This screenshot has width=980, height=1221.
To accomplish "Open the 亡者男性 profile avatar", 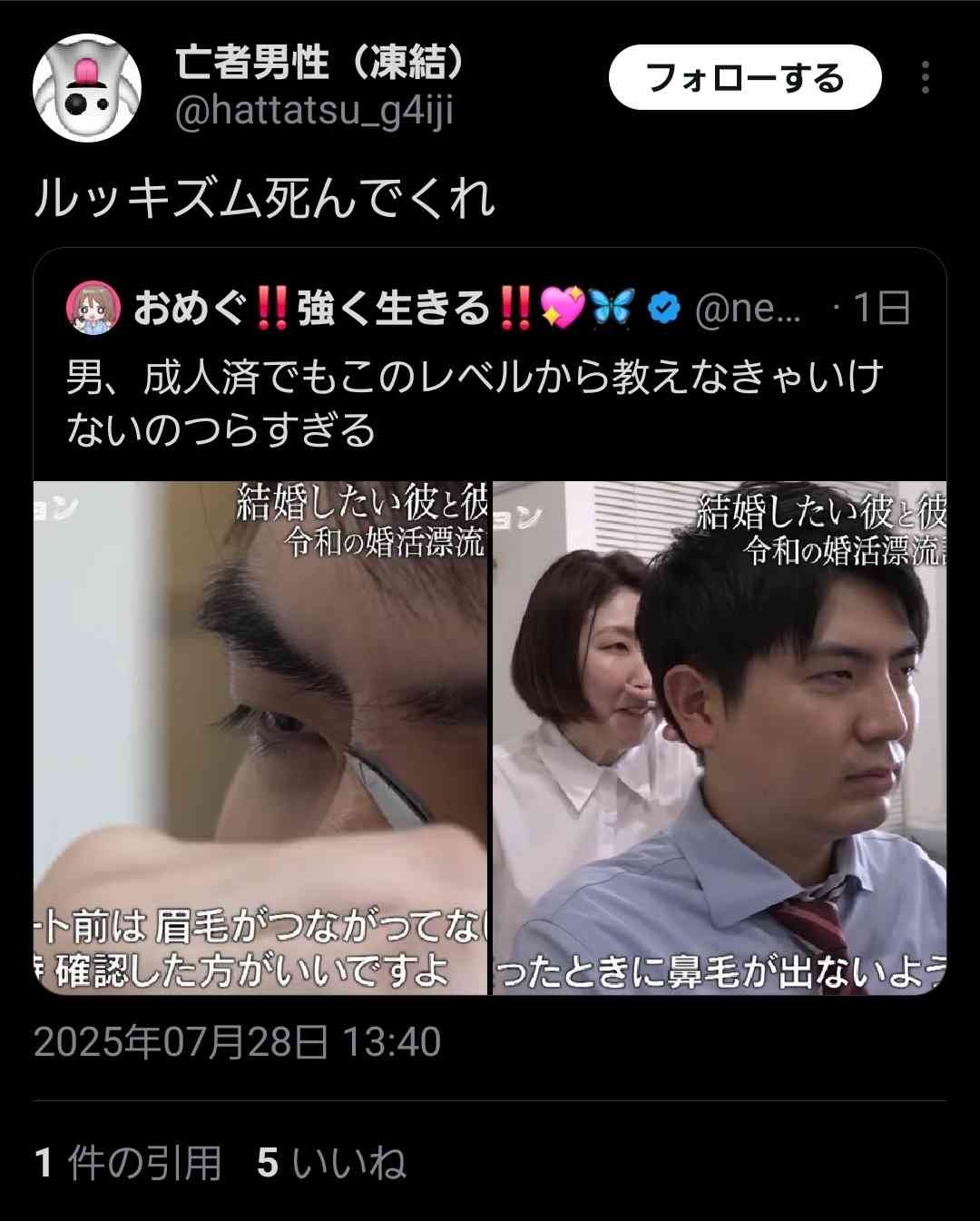I will (x=87, y=88).
